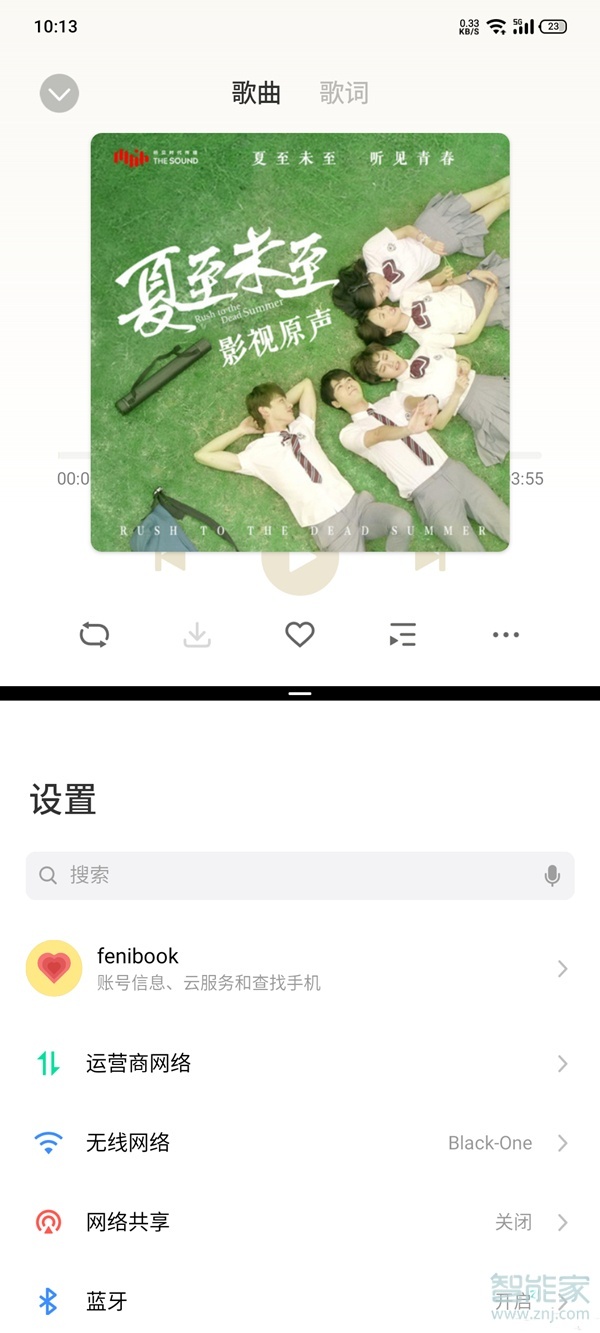Open 网络共享 network sharing settings
The width and height of the screenshot is (600, 1333).
click(300, 1222)
